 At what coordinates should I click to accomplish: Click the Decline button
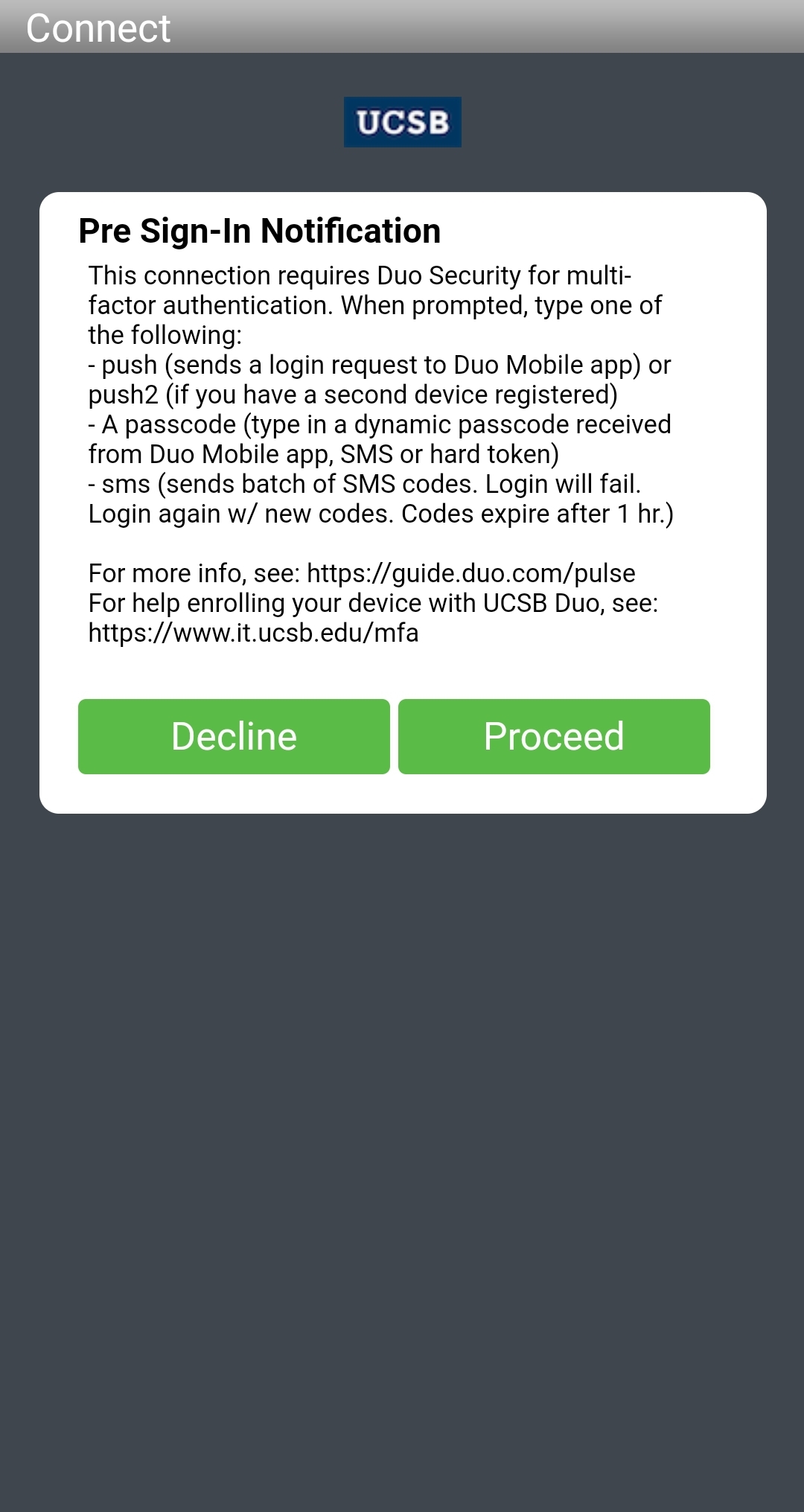click(233, 736)
